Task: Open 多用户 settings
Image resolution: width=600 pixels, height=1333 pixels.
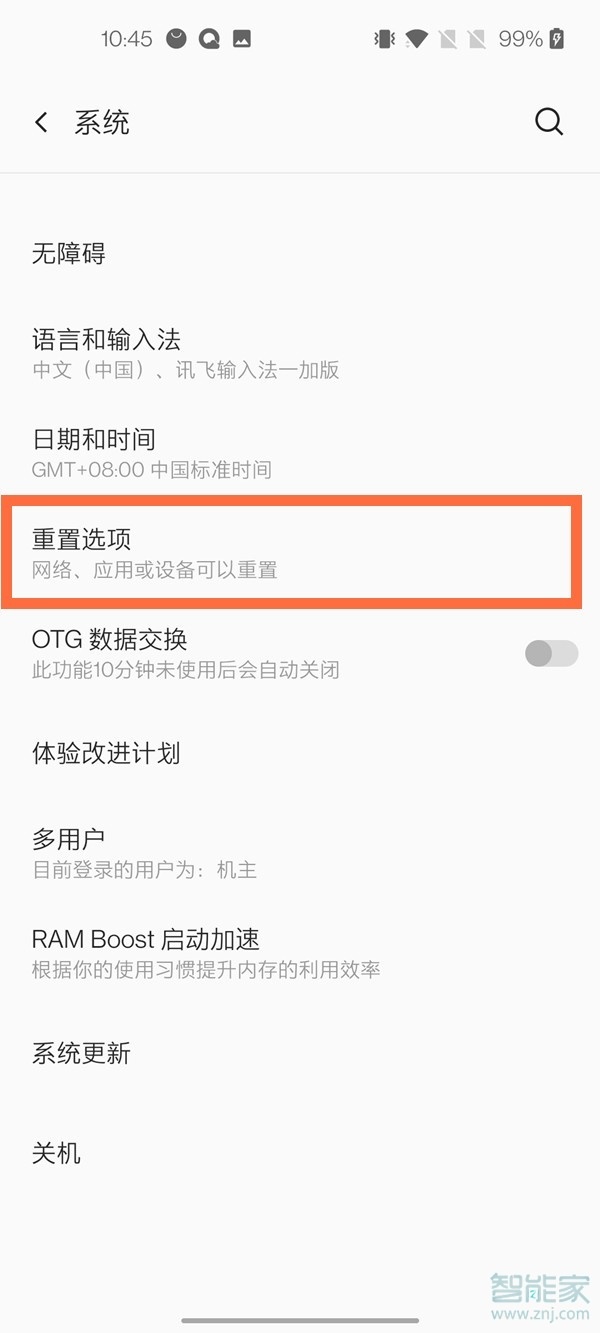Action: (300, 854)
